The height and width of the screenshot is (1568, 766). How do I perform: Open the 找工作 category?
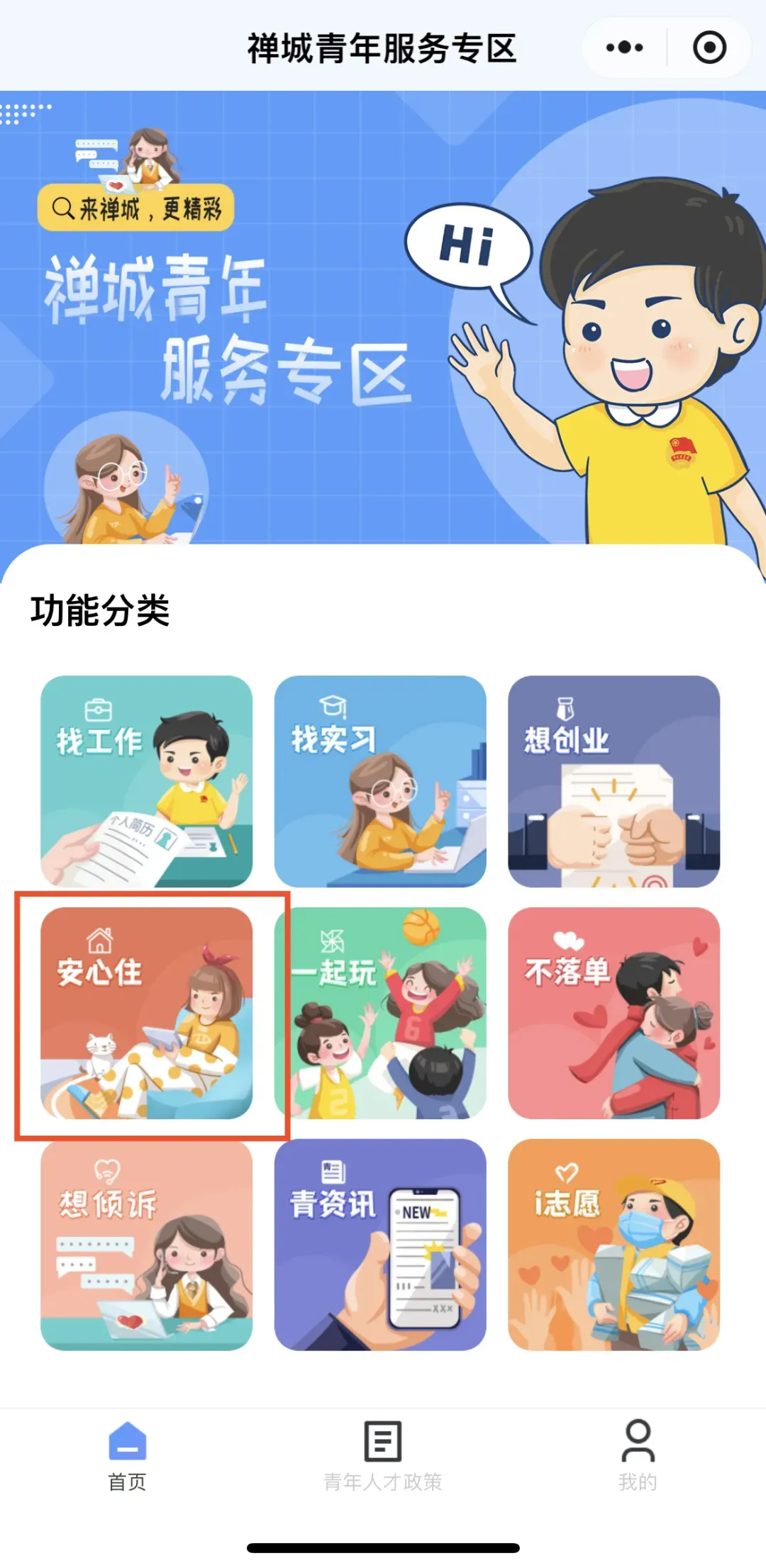[x=147, y=781]
